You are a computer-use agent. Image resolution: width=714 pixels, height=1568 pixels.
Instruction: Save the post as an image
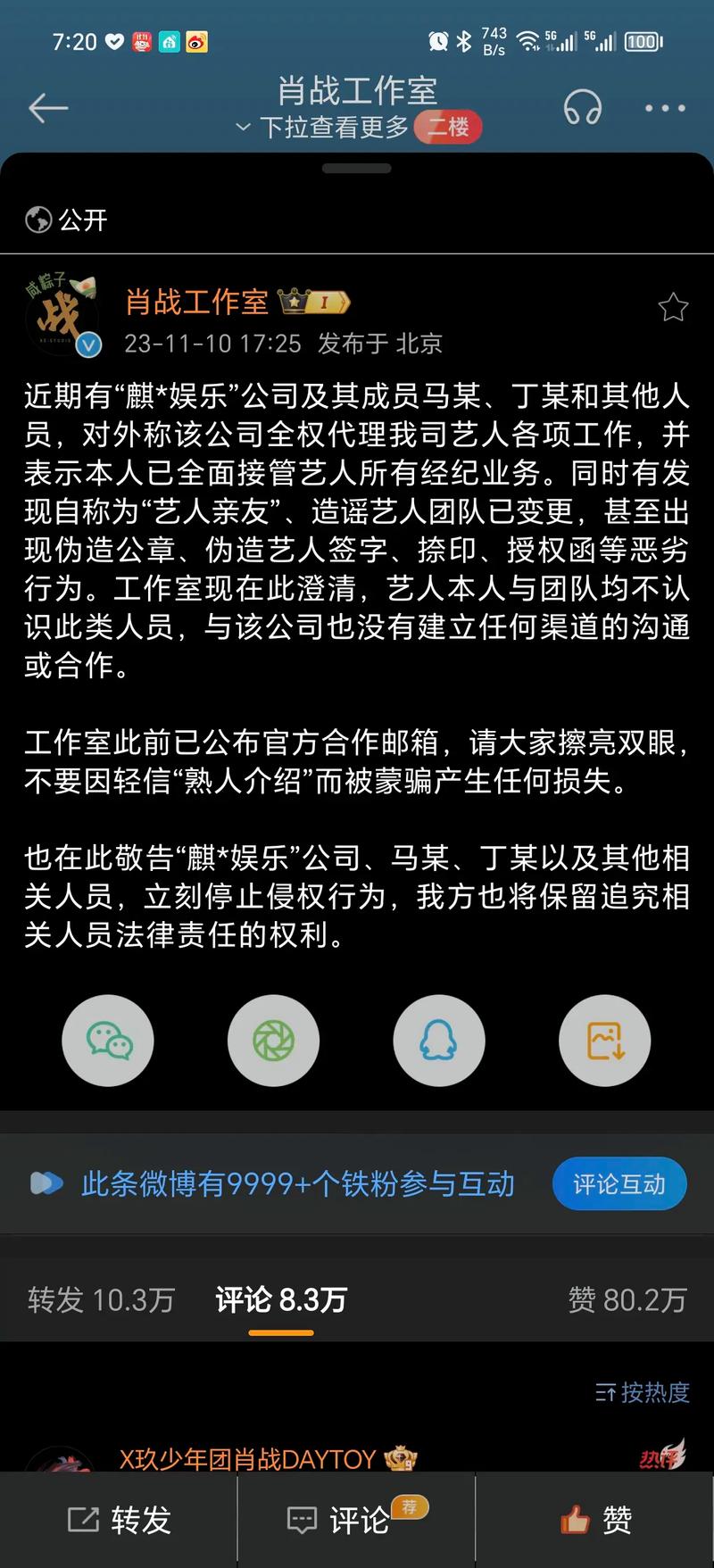pyautogui.click(x=604, y=1041)
